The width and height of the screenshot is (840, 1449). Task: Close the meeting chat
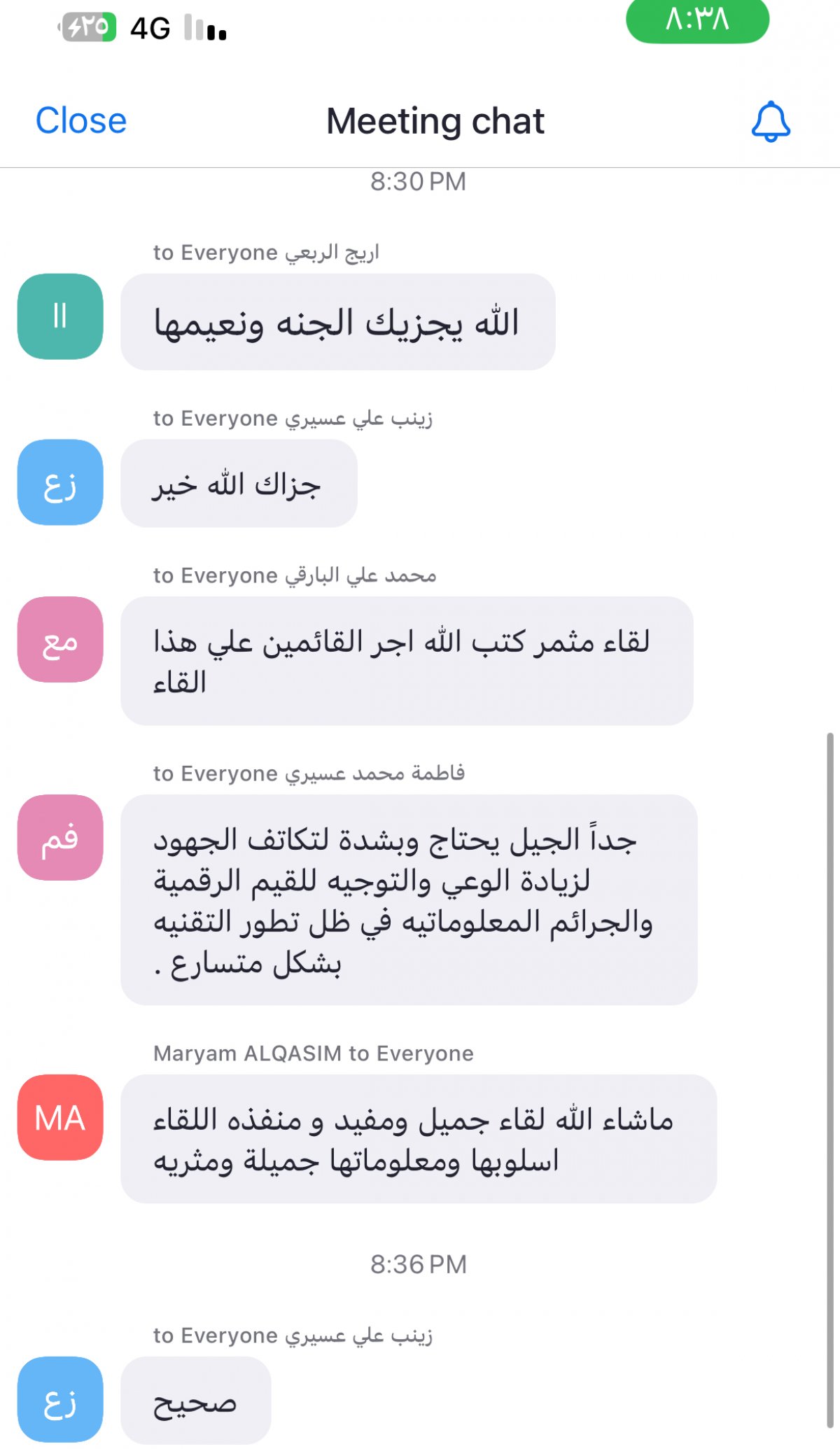(81, 121)
